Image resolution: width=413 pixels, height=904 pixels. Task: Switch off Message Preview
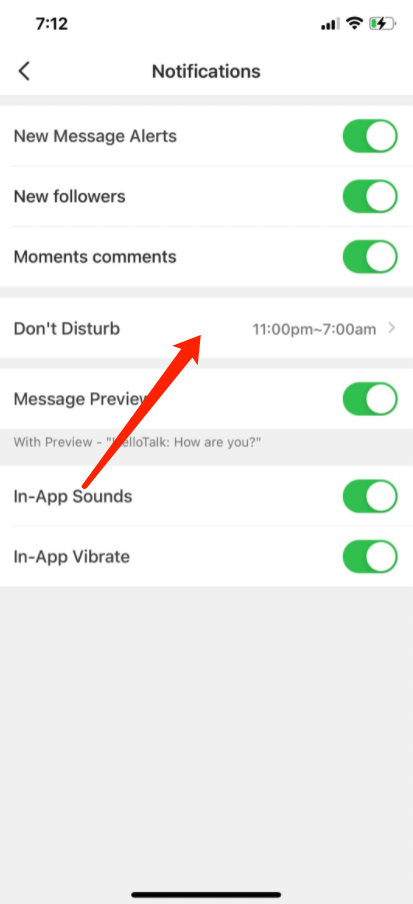click(370, 399)
